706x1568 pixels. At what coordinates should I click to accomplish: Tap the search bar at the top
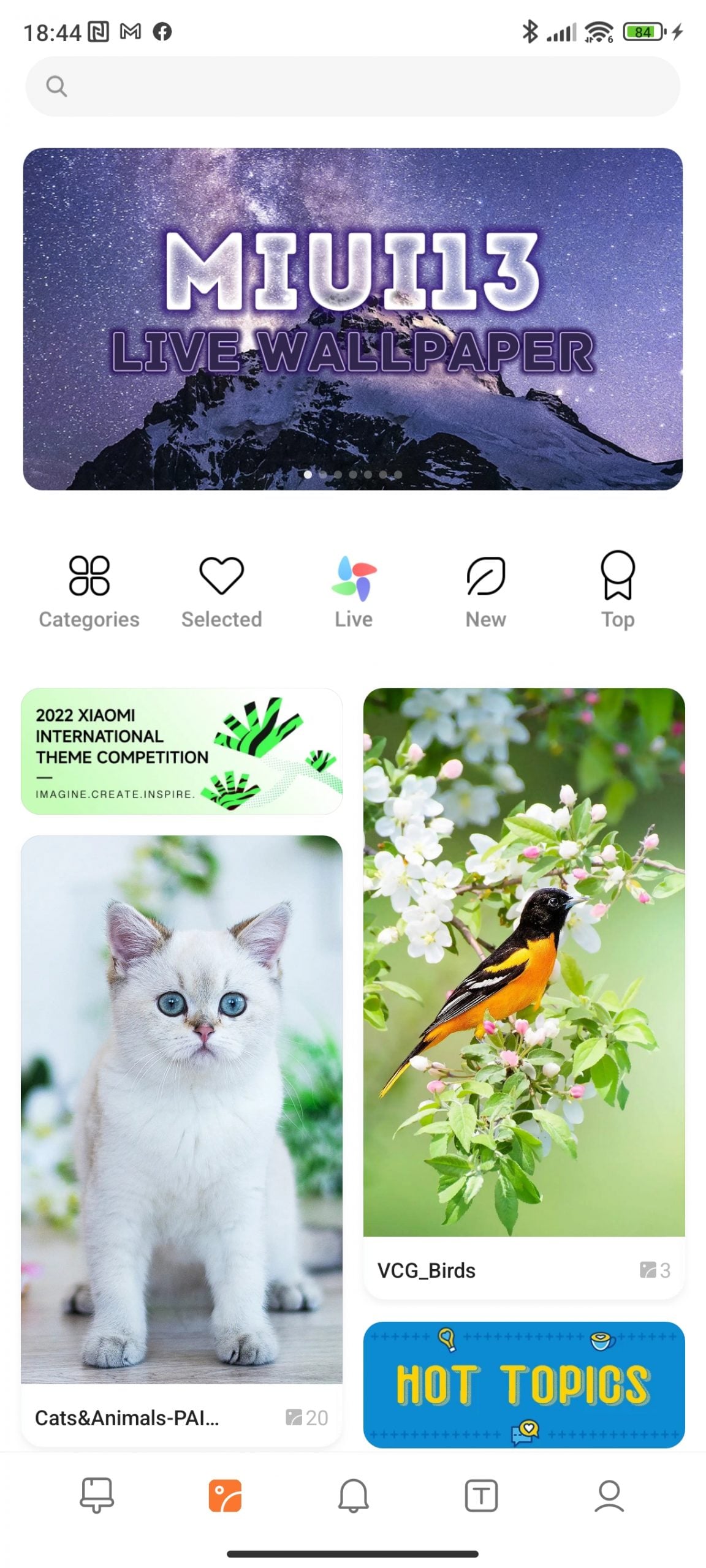352,86
